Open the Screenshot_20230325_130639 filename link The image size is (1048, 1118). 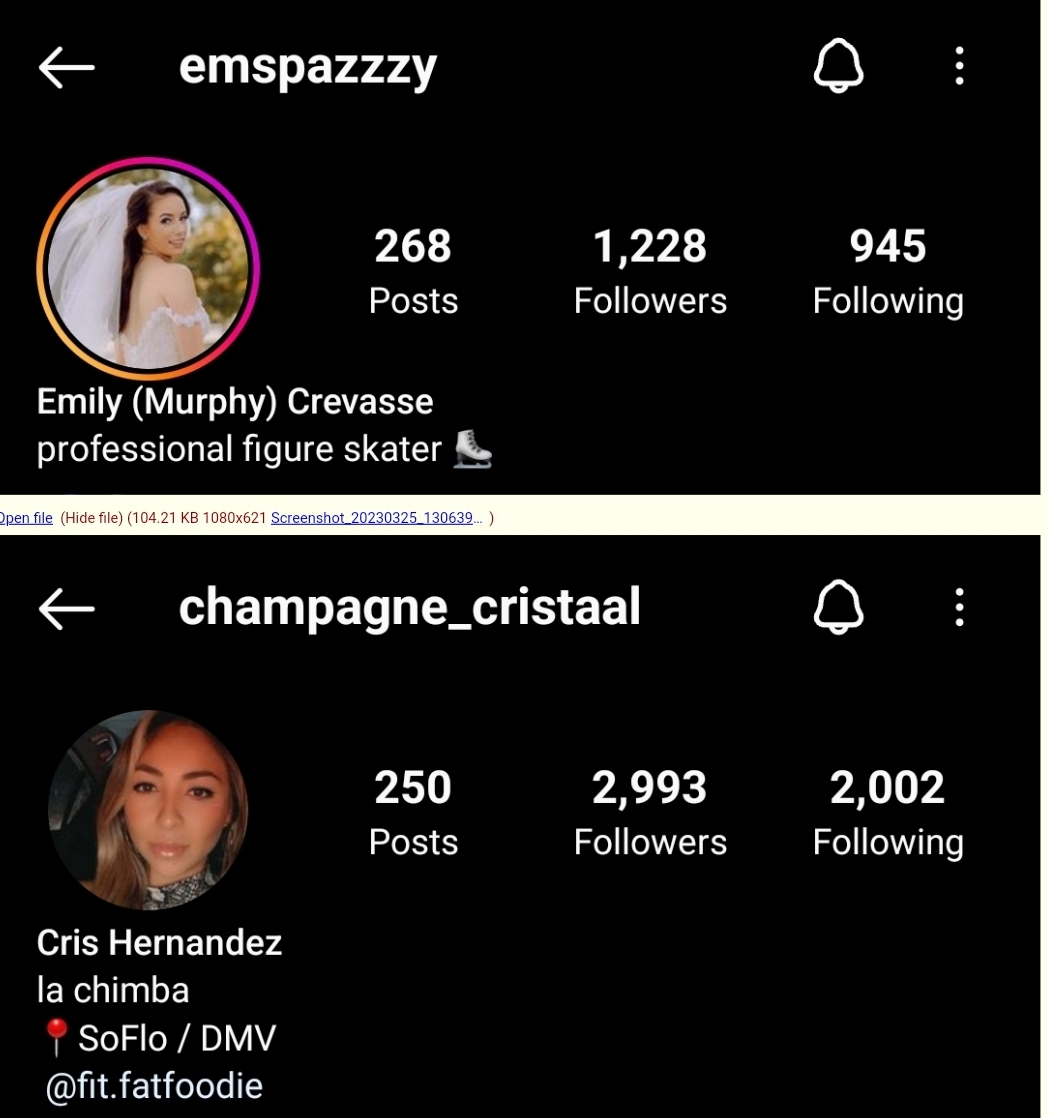coord(376,518)
